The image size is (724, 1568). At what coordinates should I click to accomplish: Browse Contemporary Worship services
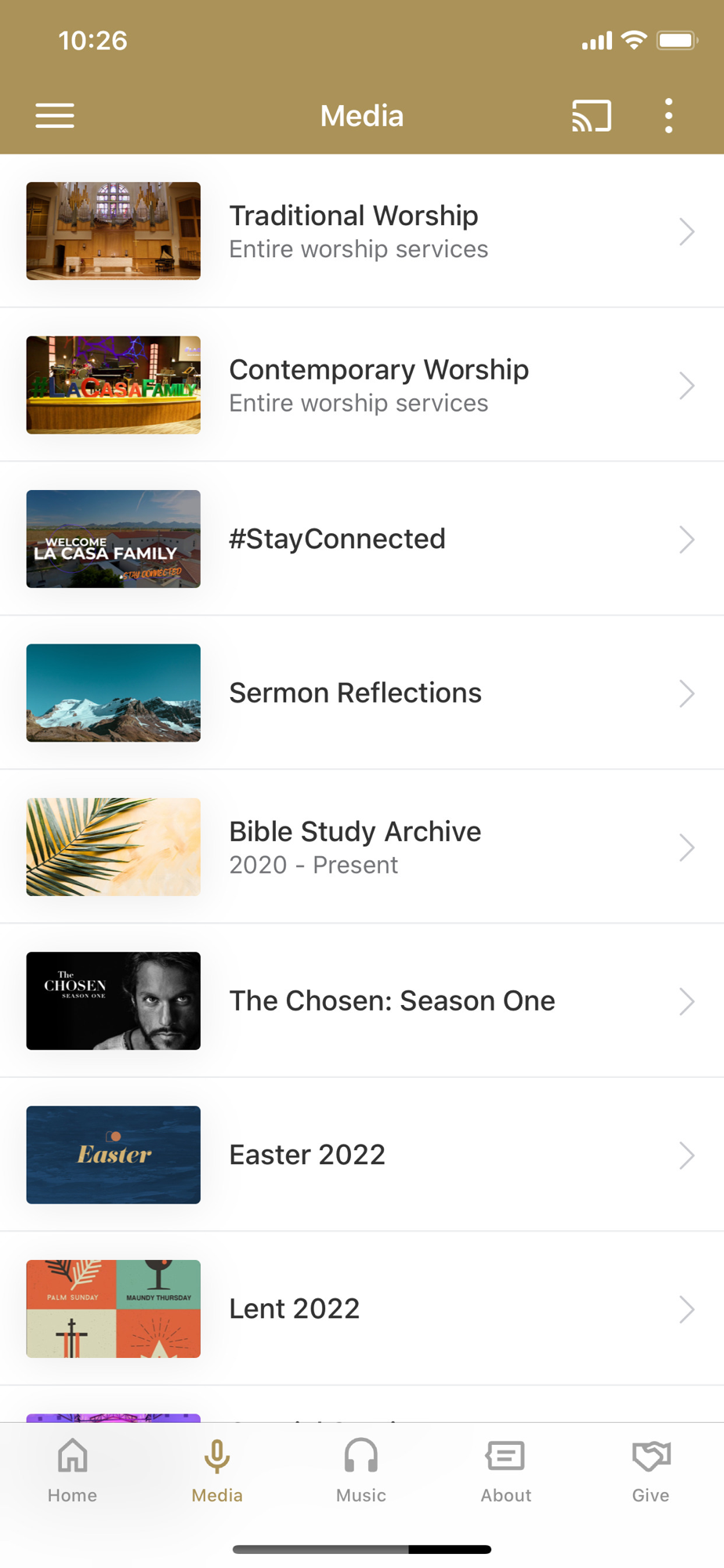click(360, 385)
